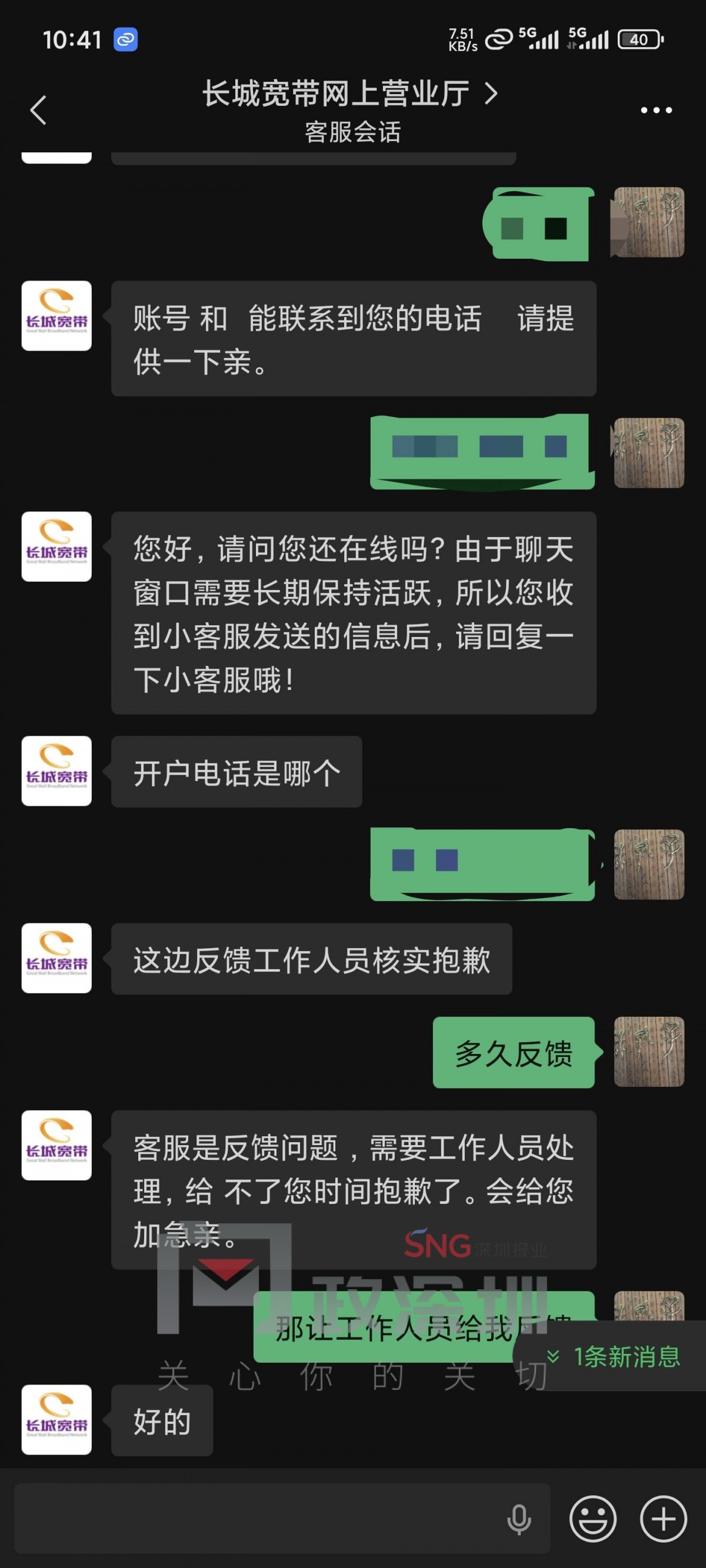Focus the message input box
The image size is (706, 1568).
256,1518
